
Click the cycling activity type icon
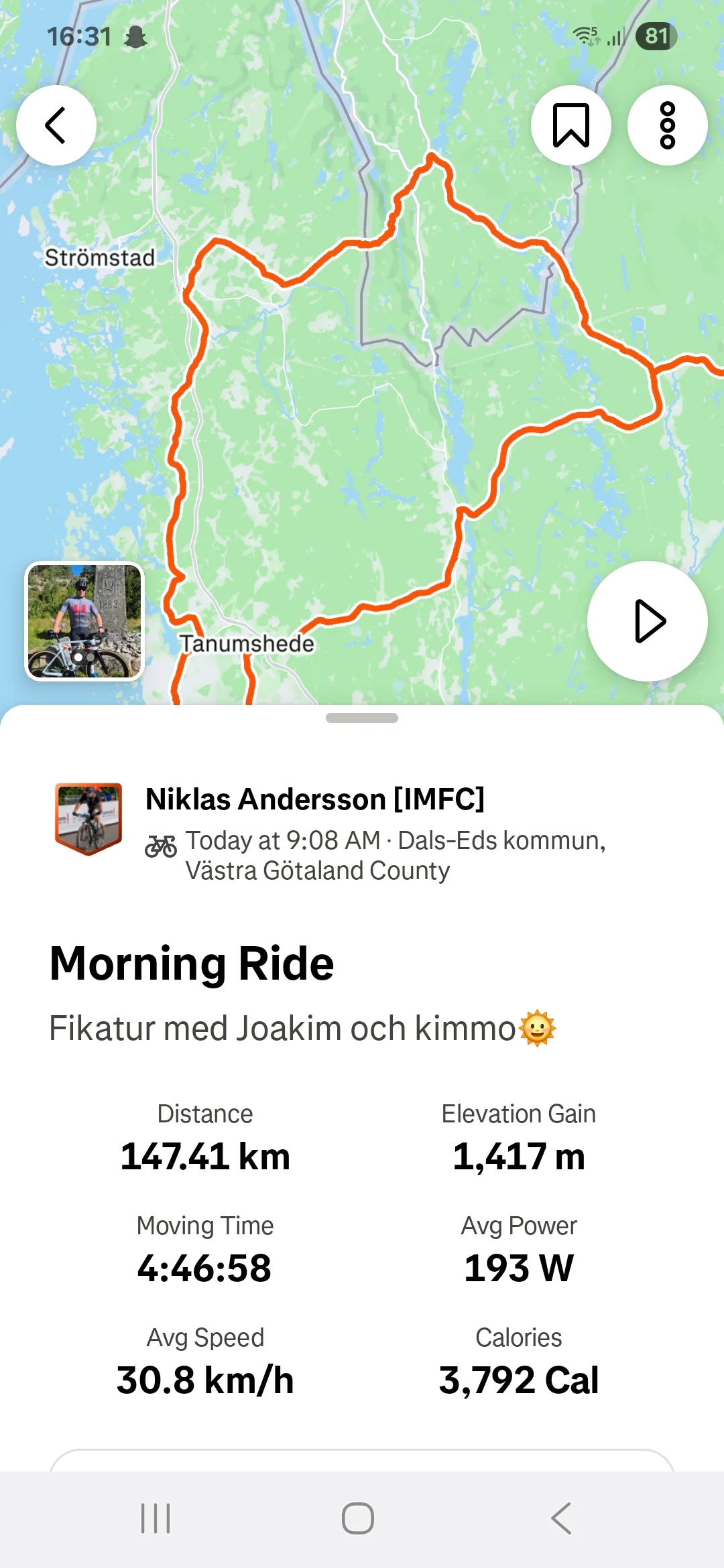(162, 843)
